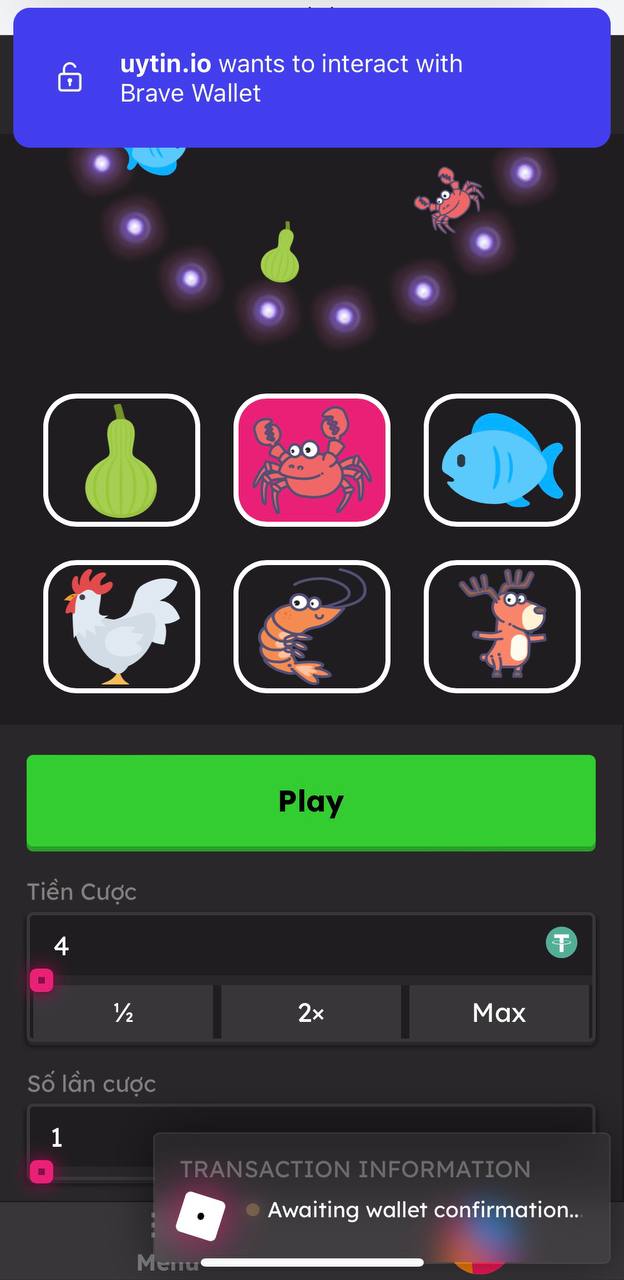Hit the green Play button
This screenshot has height=1280, width=624.
coord(311,802)
